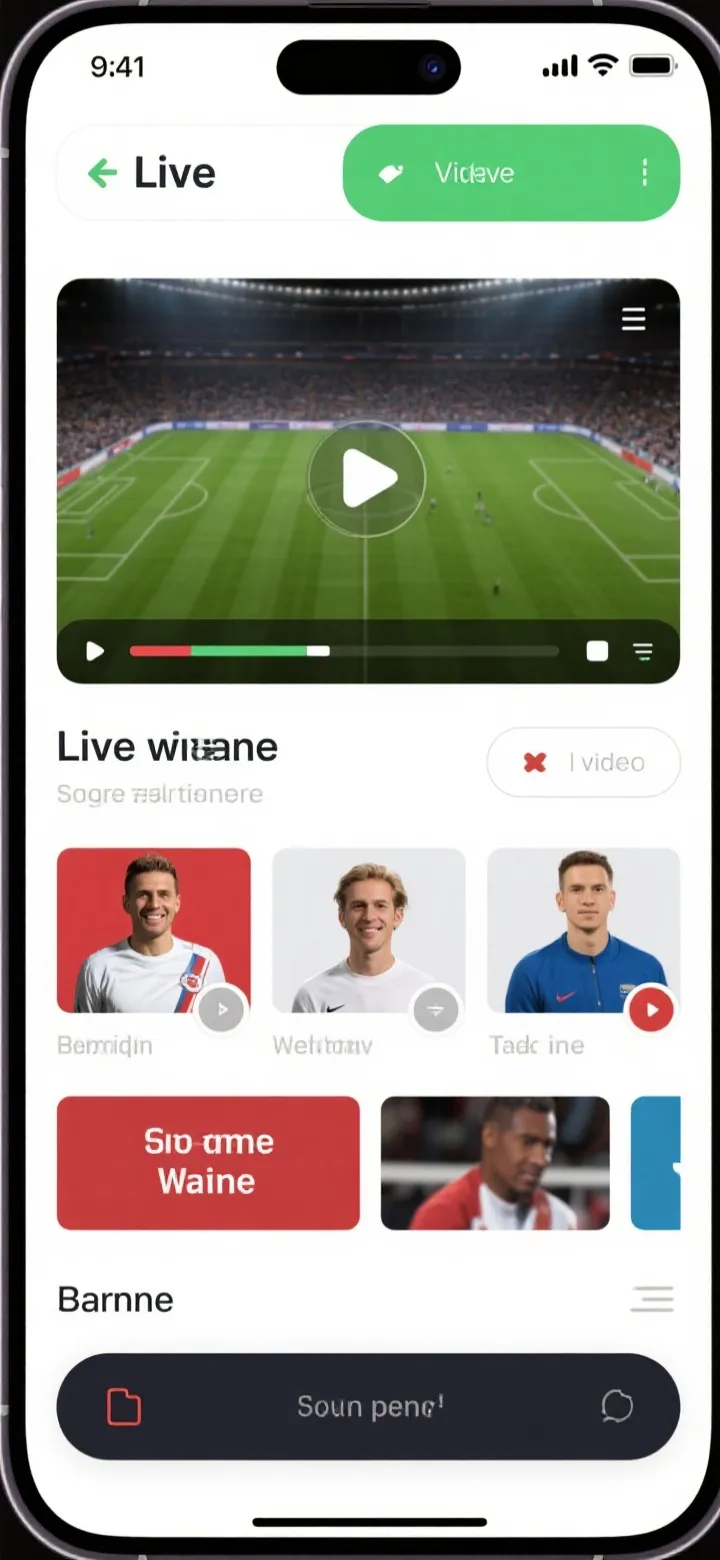The width and height of the screenshot is (720, 1560).
Task: Go back using the arrow beside Live
Action: pyautogui.click(x=103, y=173)
